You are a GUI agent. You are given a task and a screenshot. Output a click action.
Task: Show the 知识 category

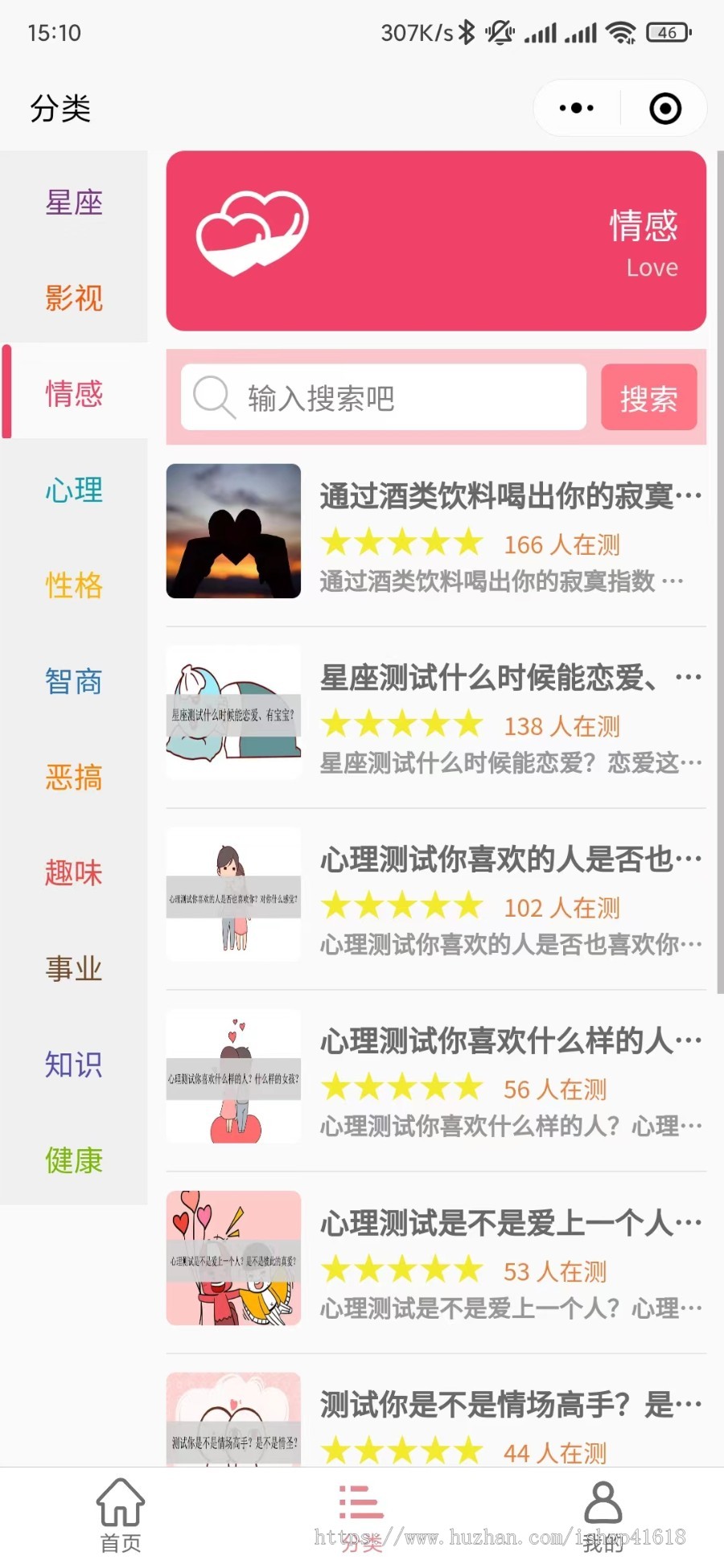[74, 1065]
